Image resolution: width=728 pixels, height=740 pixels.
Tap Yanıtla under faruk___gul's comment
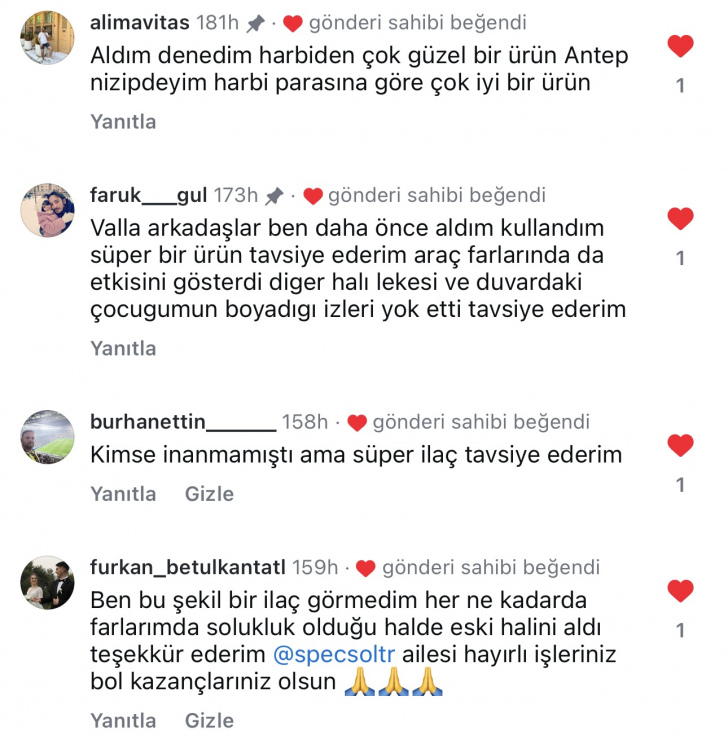[123, 349]
